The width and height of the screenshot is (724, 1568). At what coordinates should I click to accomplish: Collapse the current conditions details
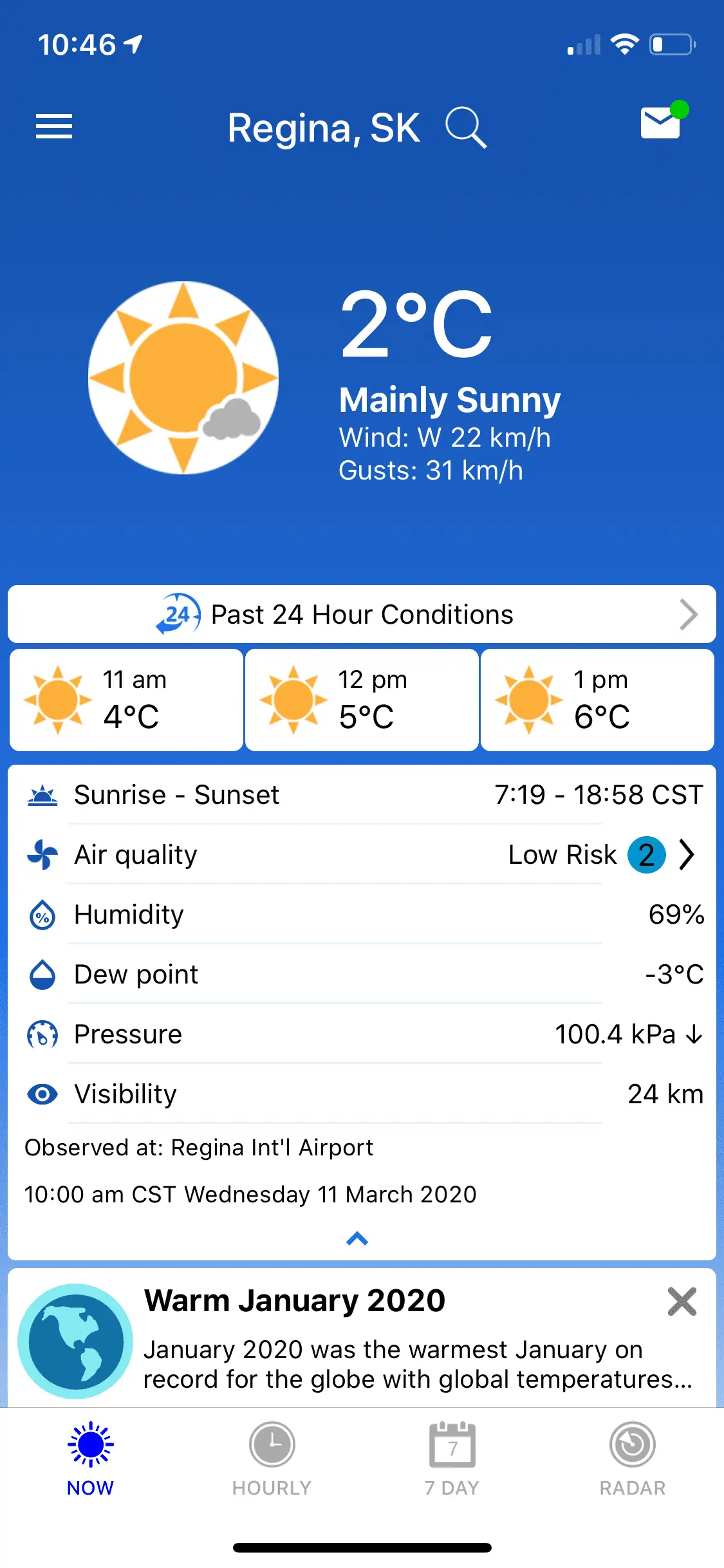(357, 1238)
